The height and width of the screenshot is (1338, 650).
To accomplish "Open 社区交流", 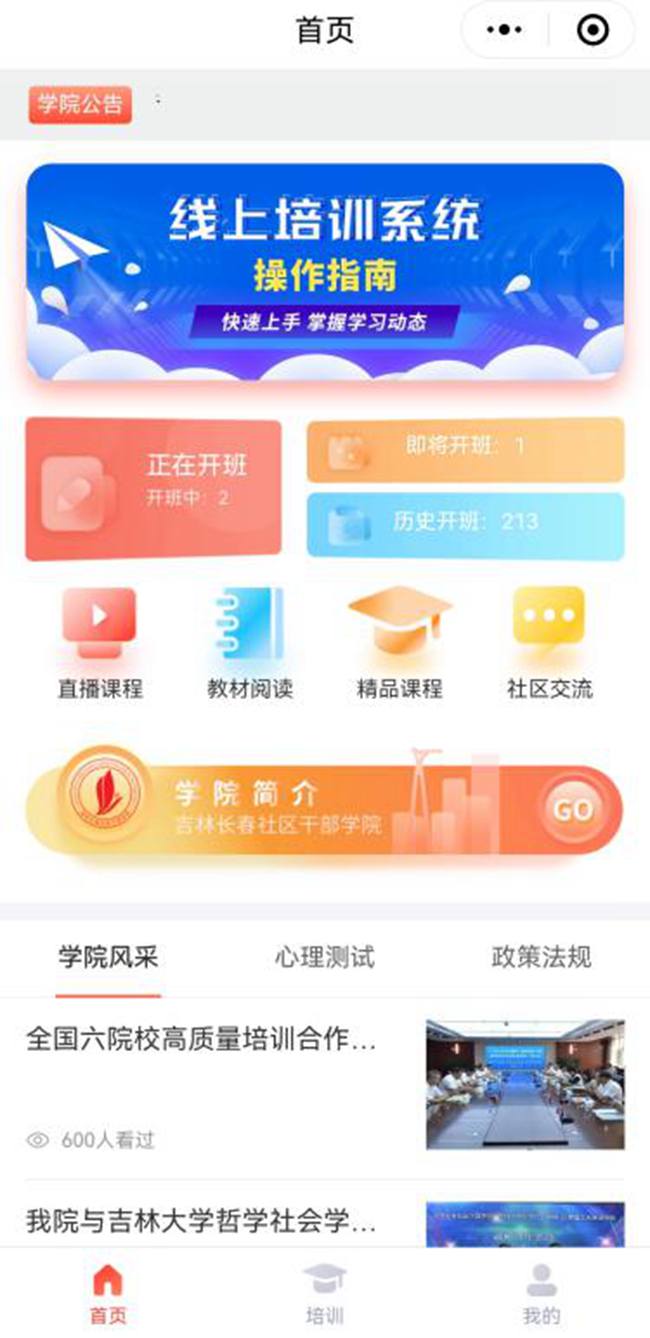I will (x=549, y=643).
